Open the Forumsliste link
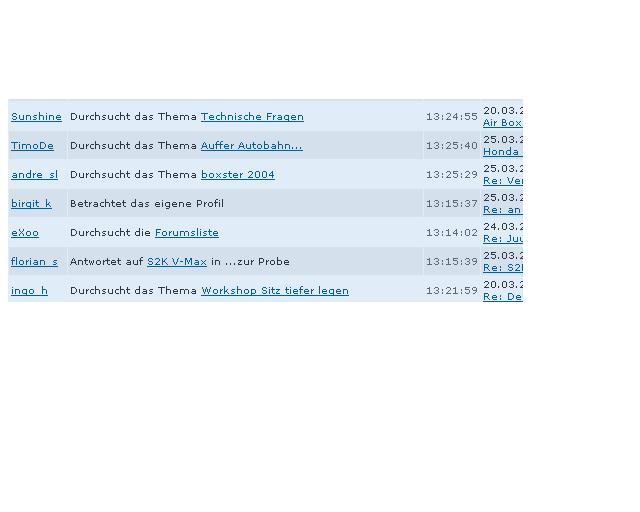 pos(186,233)
